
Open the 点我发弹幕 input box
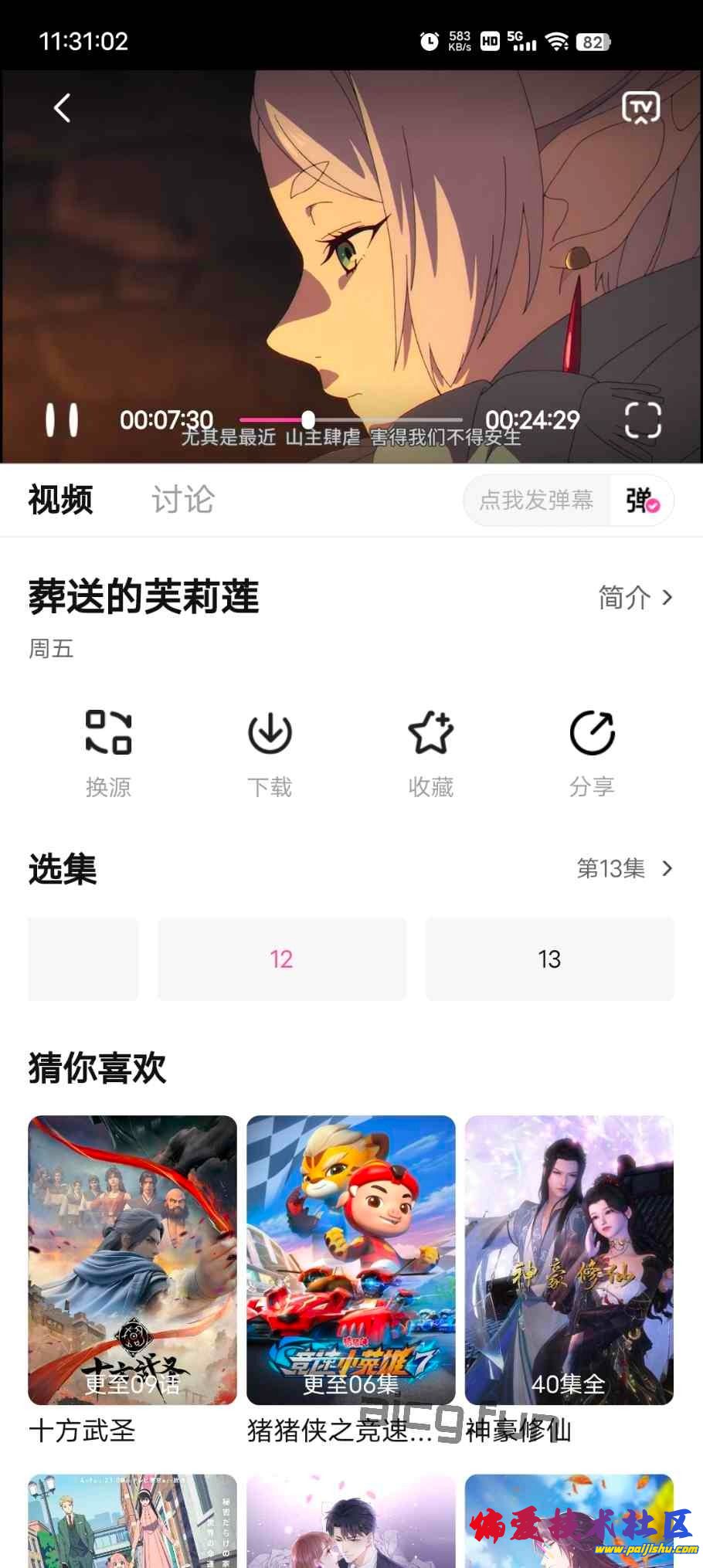536,501
